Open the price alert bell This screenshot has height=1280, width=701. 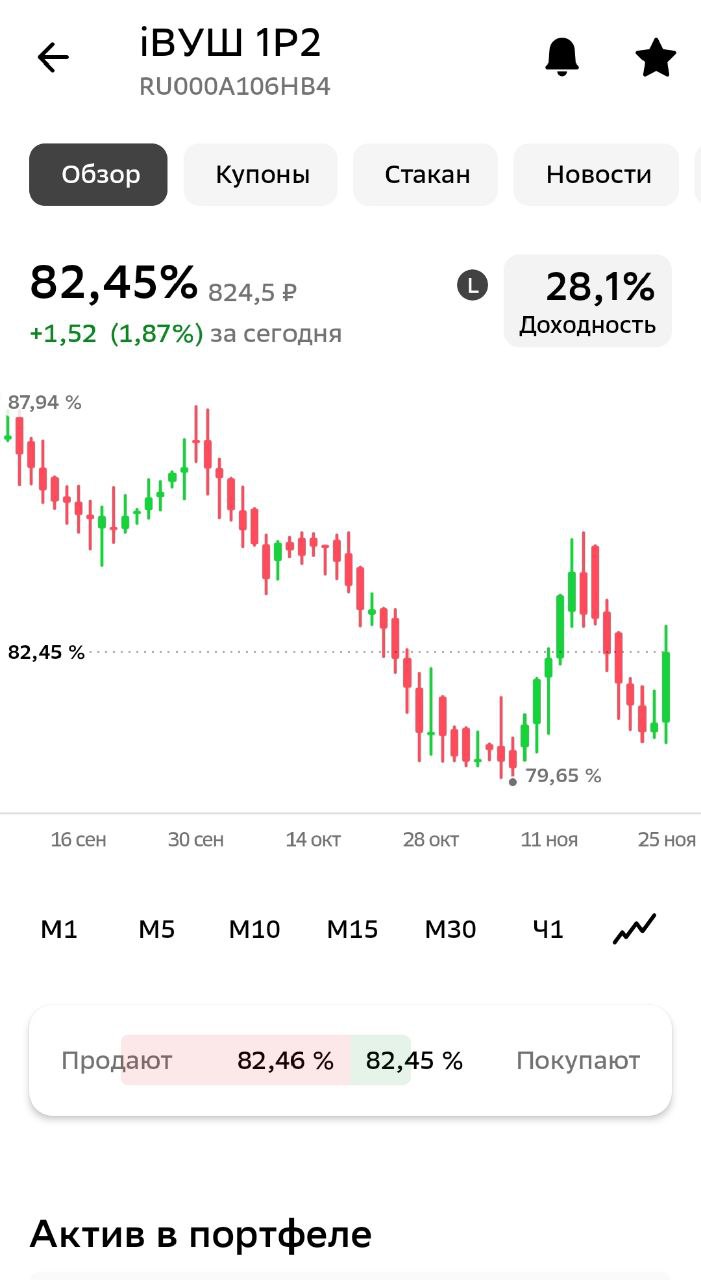click(562, 57)
